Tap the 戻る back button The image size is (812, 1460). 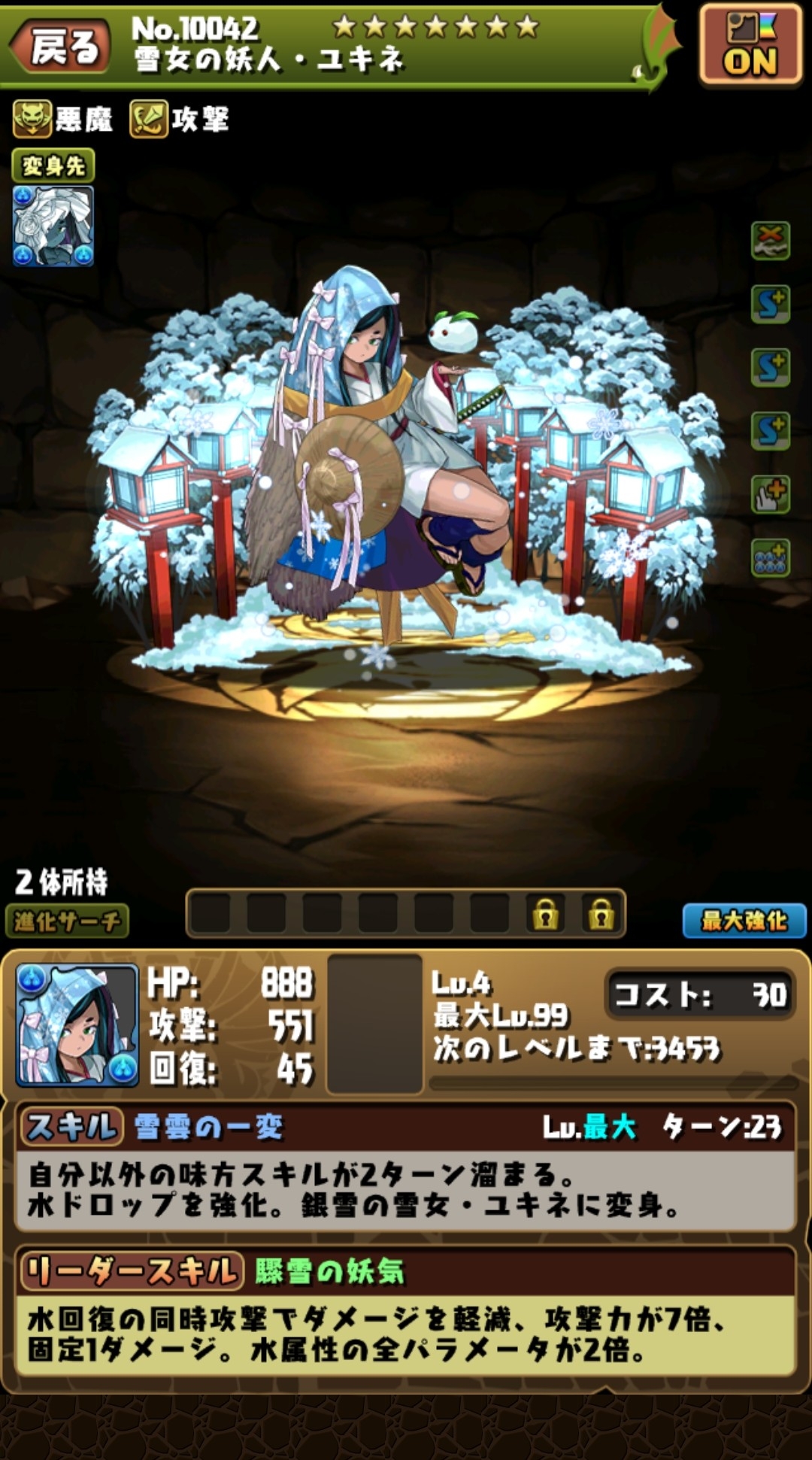pos(62,47)
